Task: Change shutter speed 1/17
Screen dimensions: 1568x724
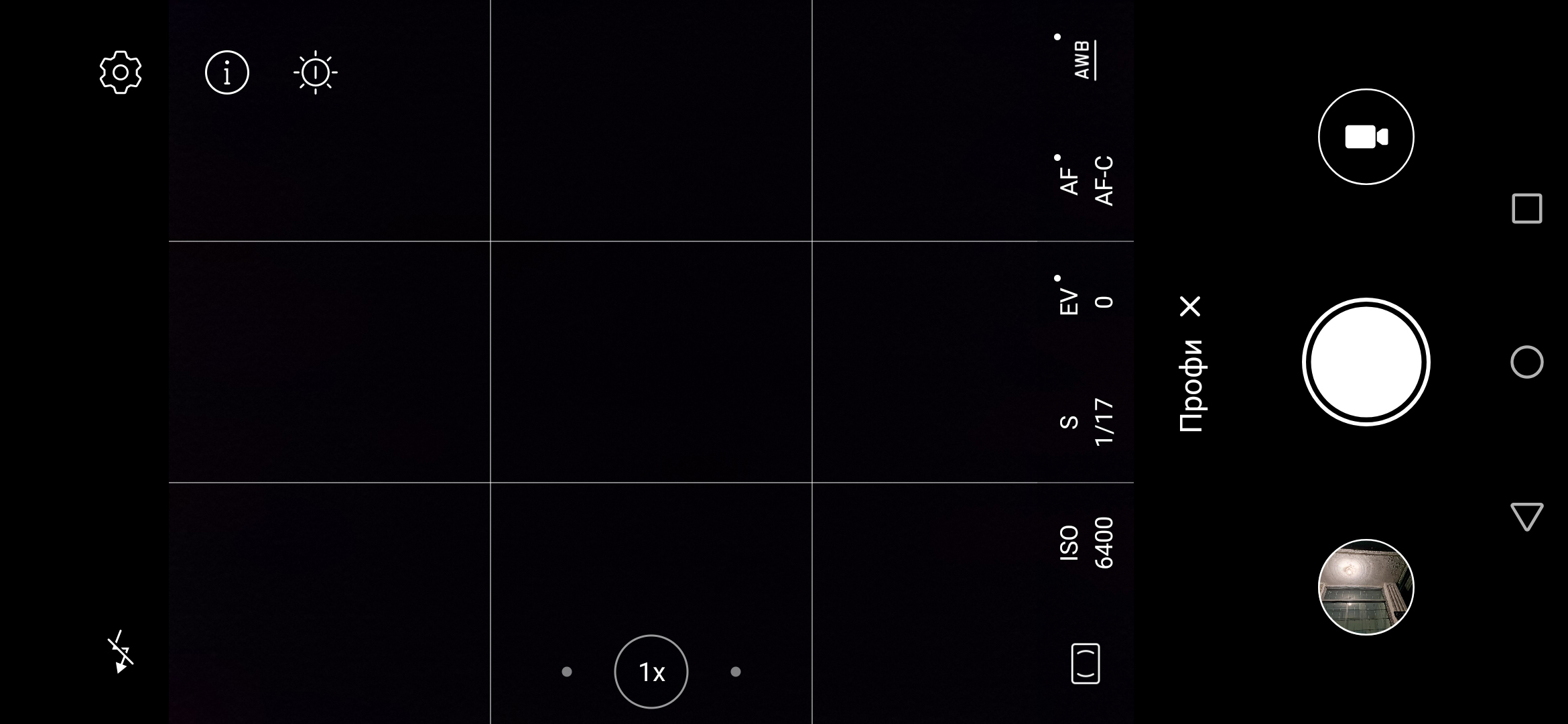Action: [x=1086, y=422]
